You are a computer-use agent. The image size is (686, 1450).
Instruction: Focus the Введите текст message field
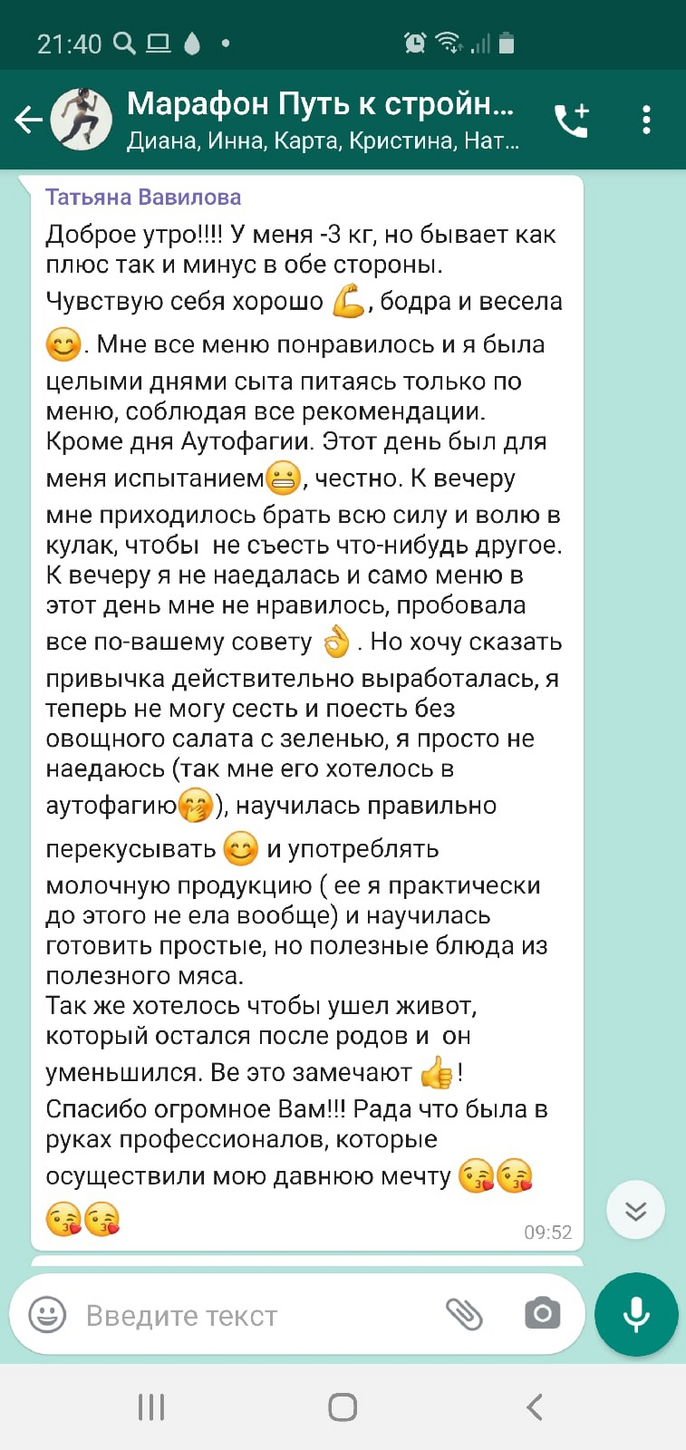click(x=250, y=1315)
